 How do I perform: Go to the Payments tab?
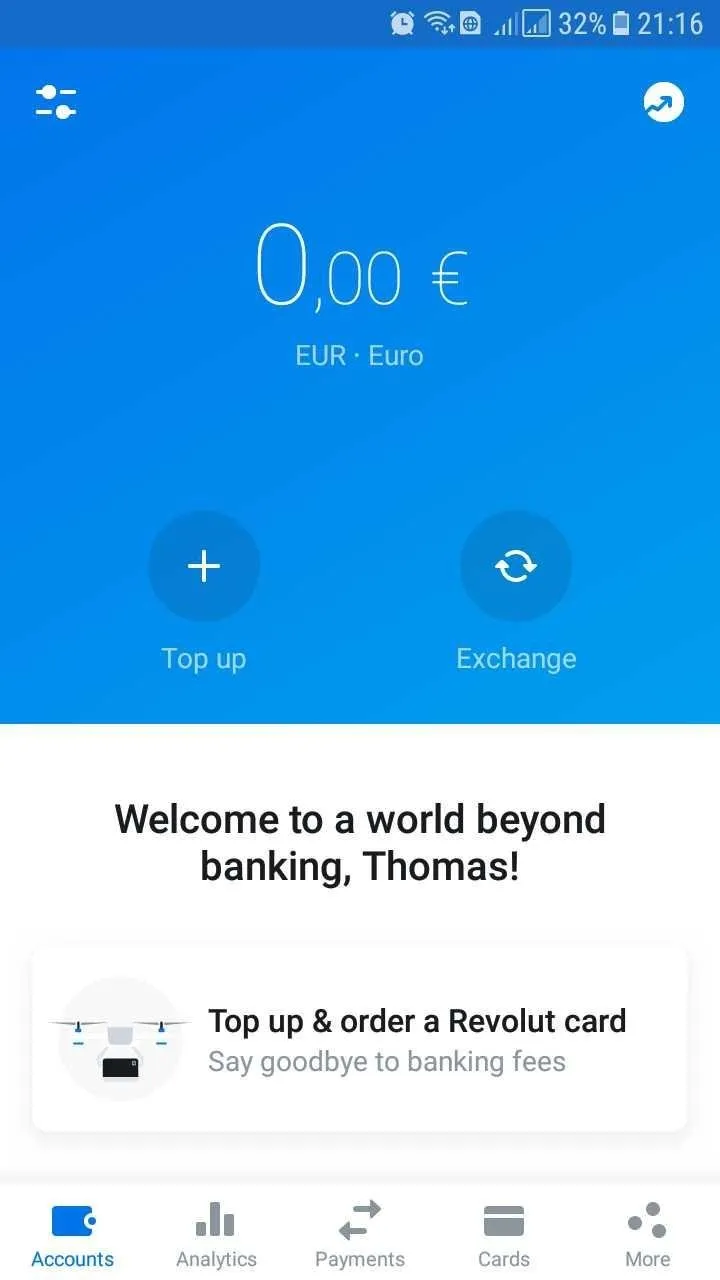[x=360, y=1234]
